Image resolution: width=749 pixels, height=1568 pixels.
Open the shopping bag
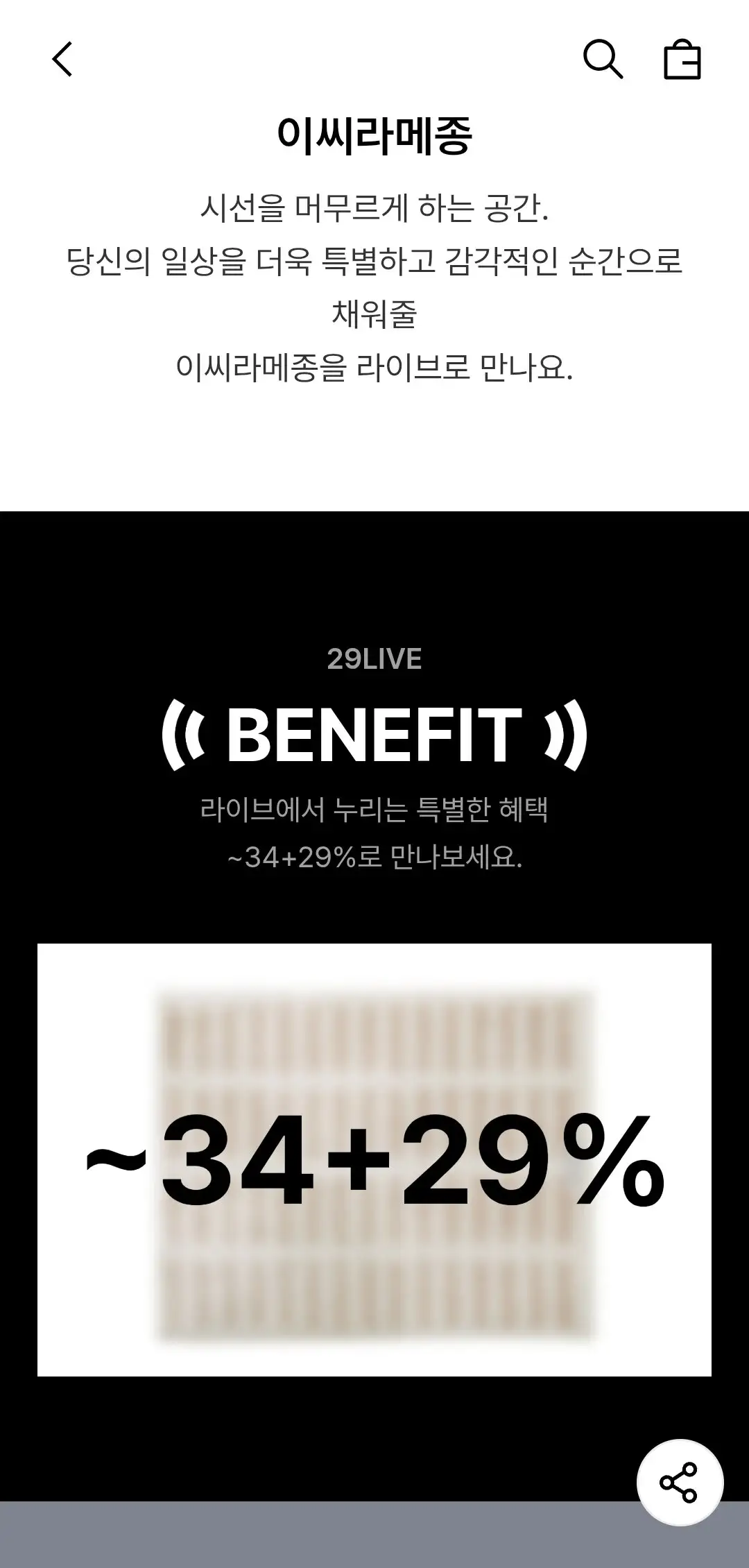pos(682,60)
